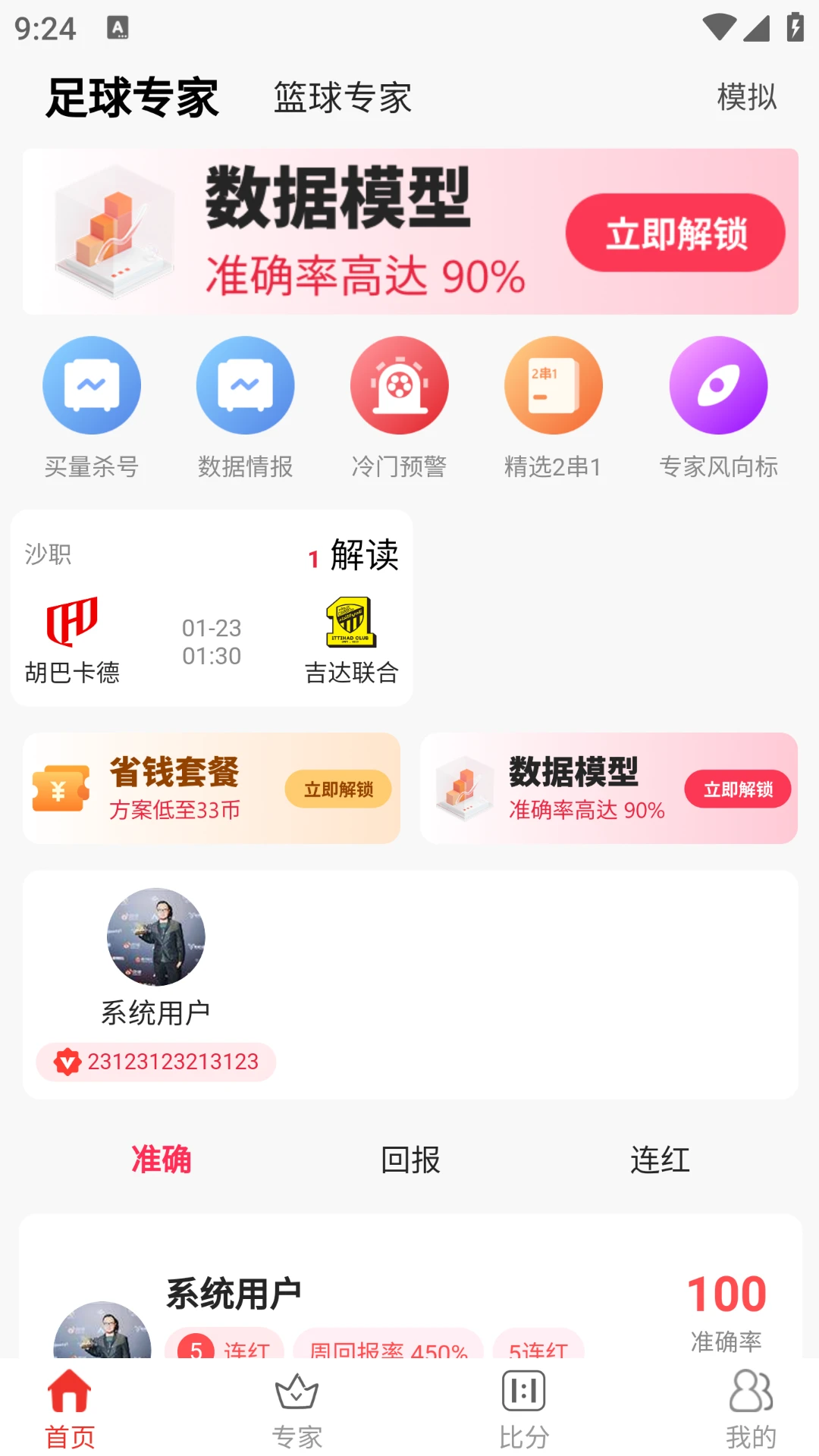The height and width of the screenshot is (1456, 819).
Task: Switch to the 回报 ranking tab
Action: [x=409, y=1159]
